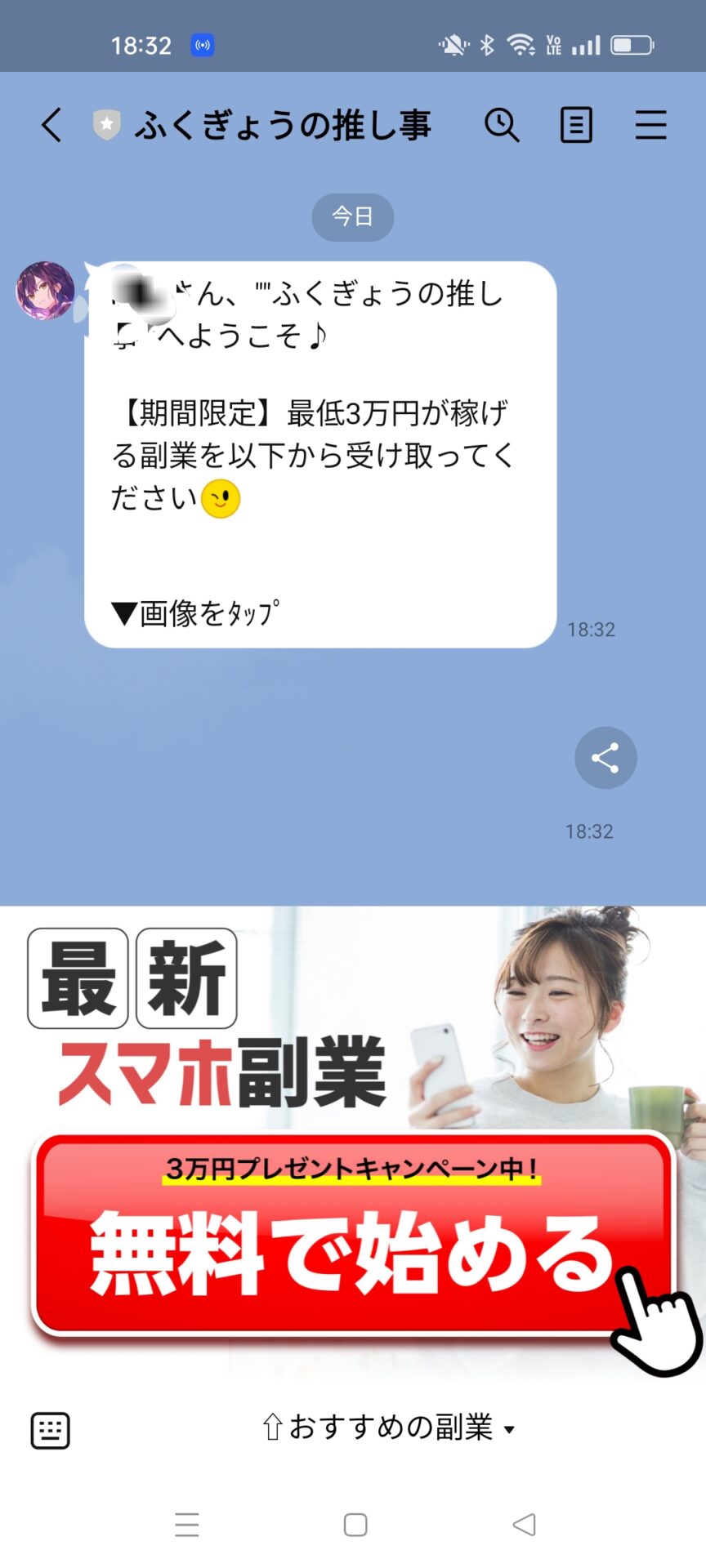This screenshot has height=1568, width=706.
Task: Open the notes icon in header
Action: [x=576, y=126]
